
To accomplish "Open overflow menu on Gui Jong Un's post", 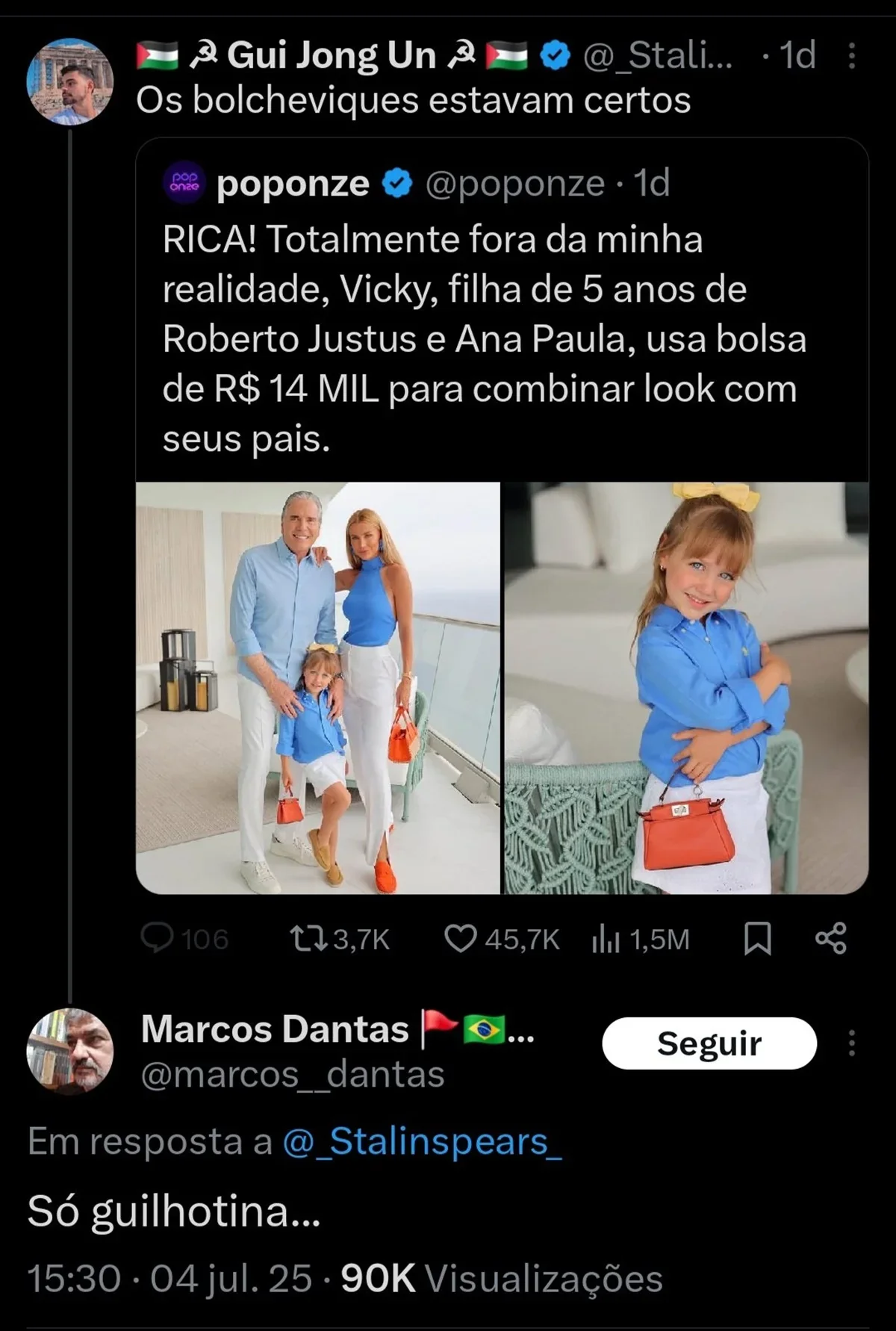I will (851, 56).
